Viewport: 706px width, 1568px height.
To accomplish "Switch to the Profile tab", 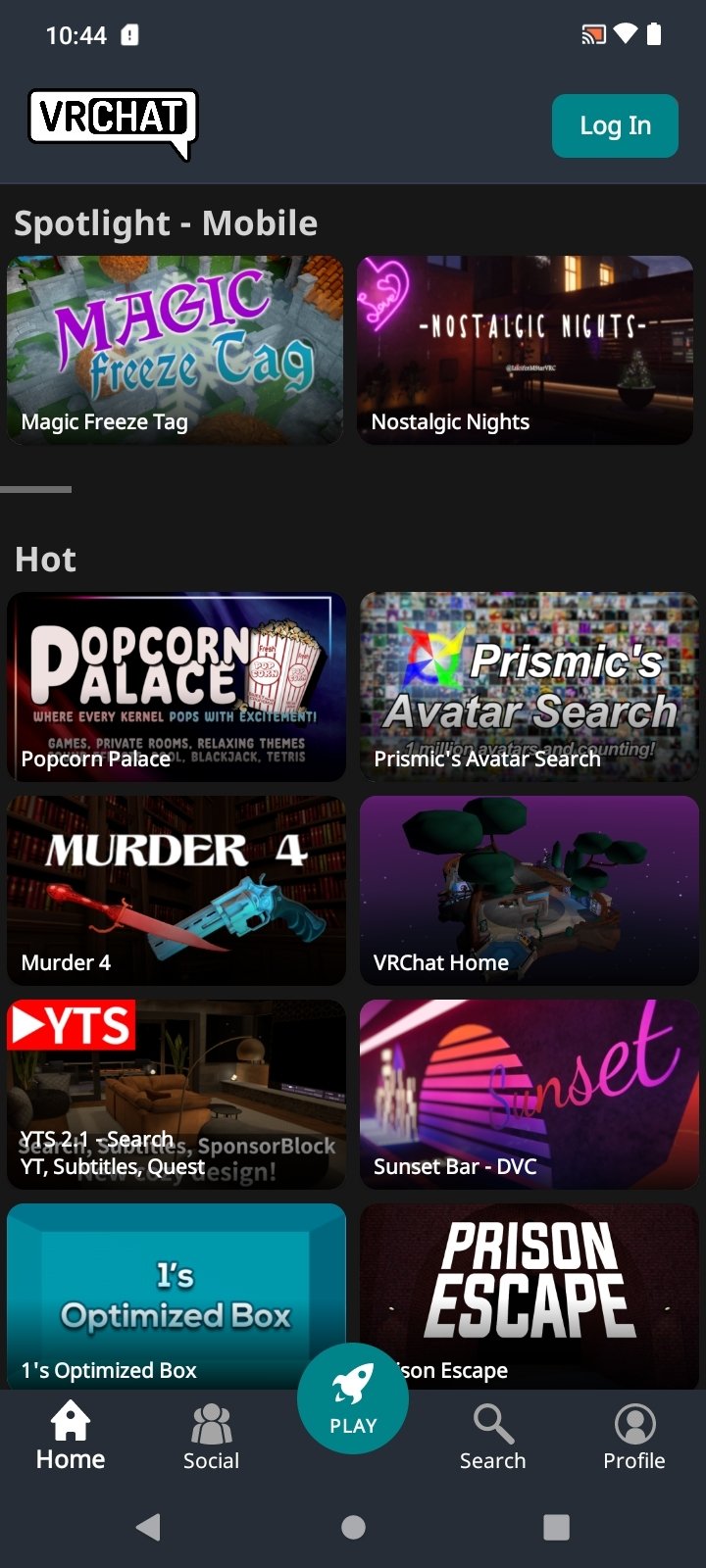I will point(634,1437).
